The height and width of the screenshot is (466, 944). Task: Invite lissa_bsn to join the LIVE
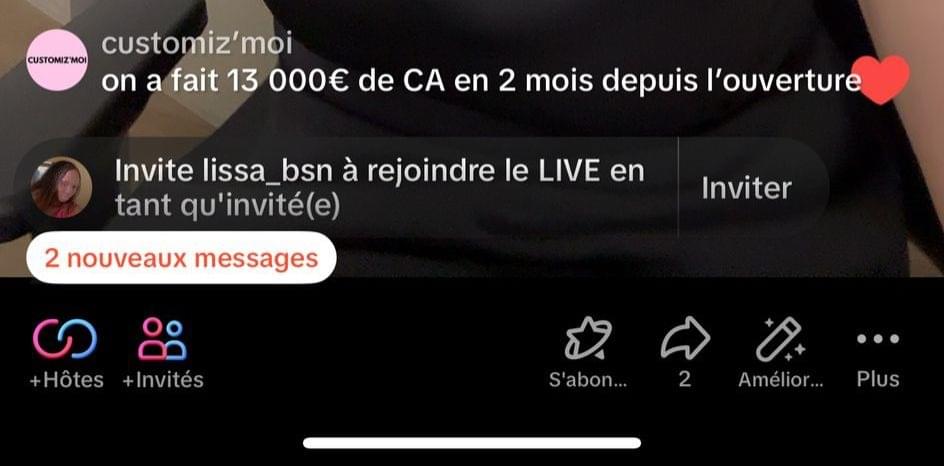746,187
